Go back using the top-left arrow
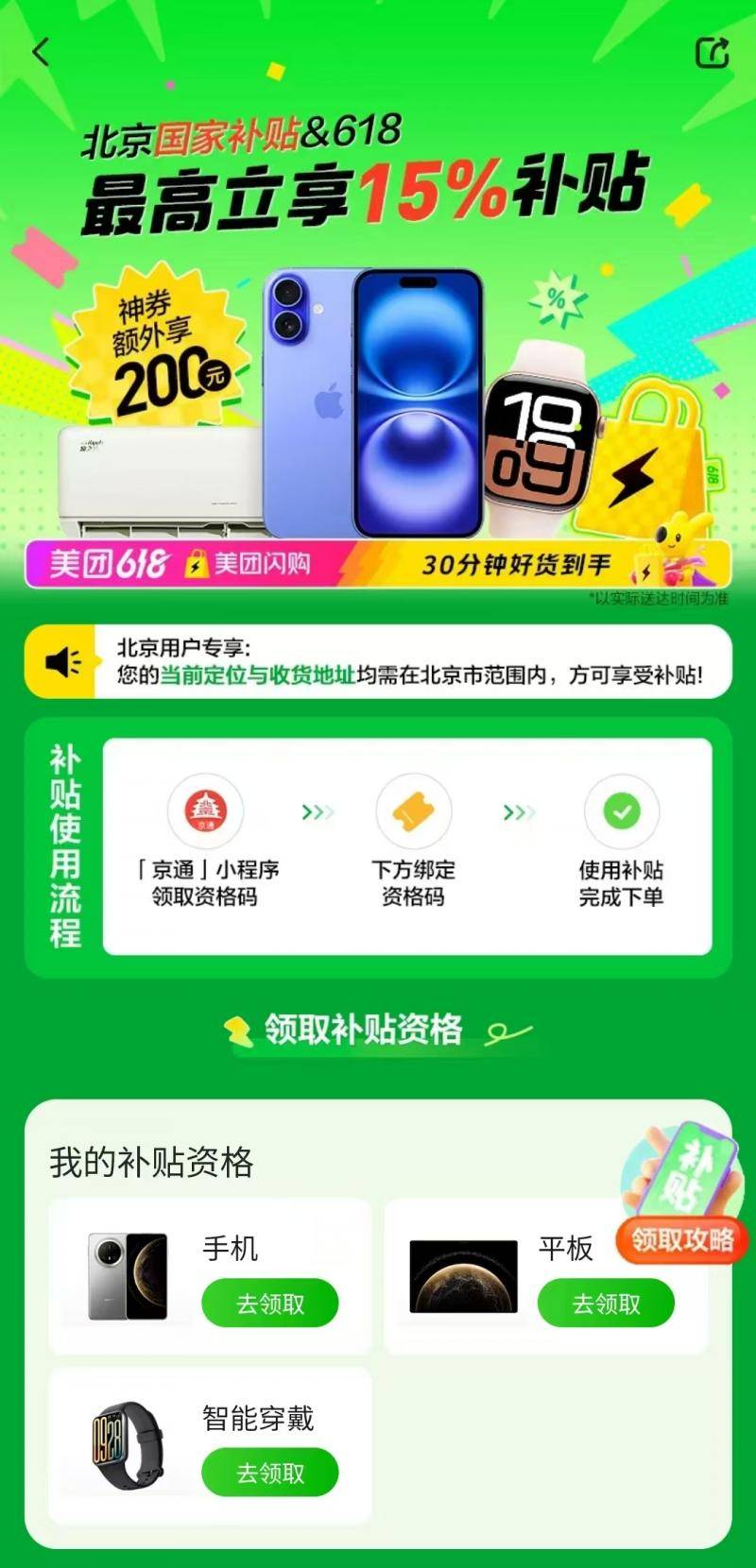Viewport: 756px width, 1568px height. click(x=41, y=52)
